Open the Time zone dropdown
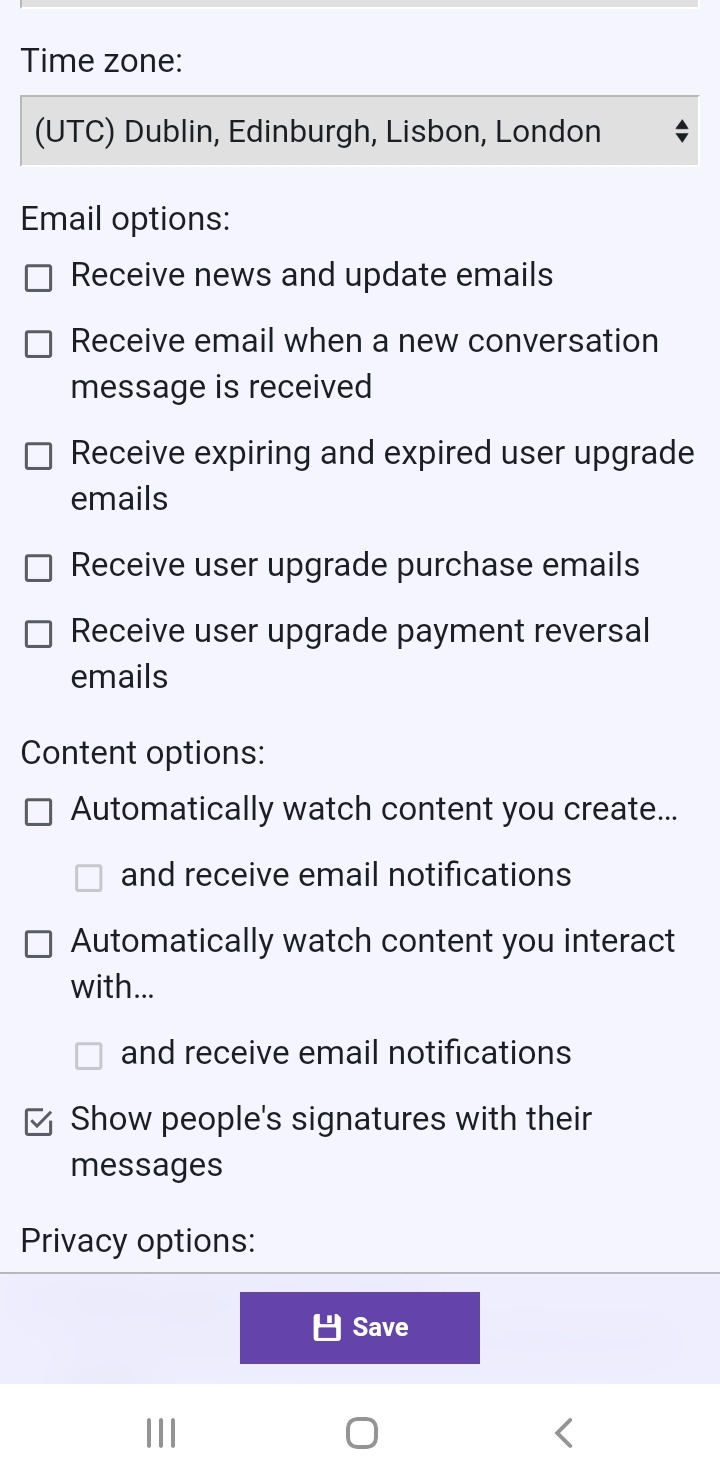Image resolution: width=720 pixels, height=1480 pixels. coord(359,131)
